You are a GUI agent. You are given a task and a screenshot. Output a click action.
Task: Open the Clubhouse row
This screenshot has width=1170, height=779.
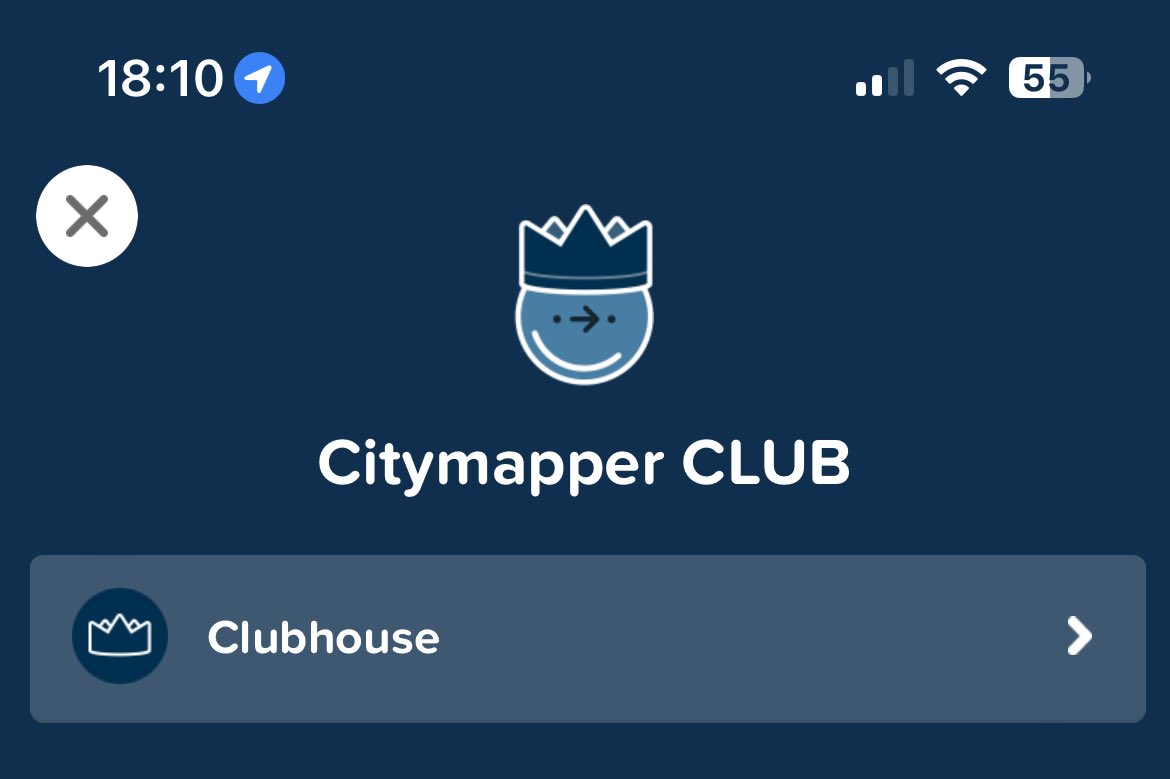tap(587, 638)
